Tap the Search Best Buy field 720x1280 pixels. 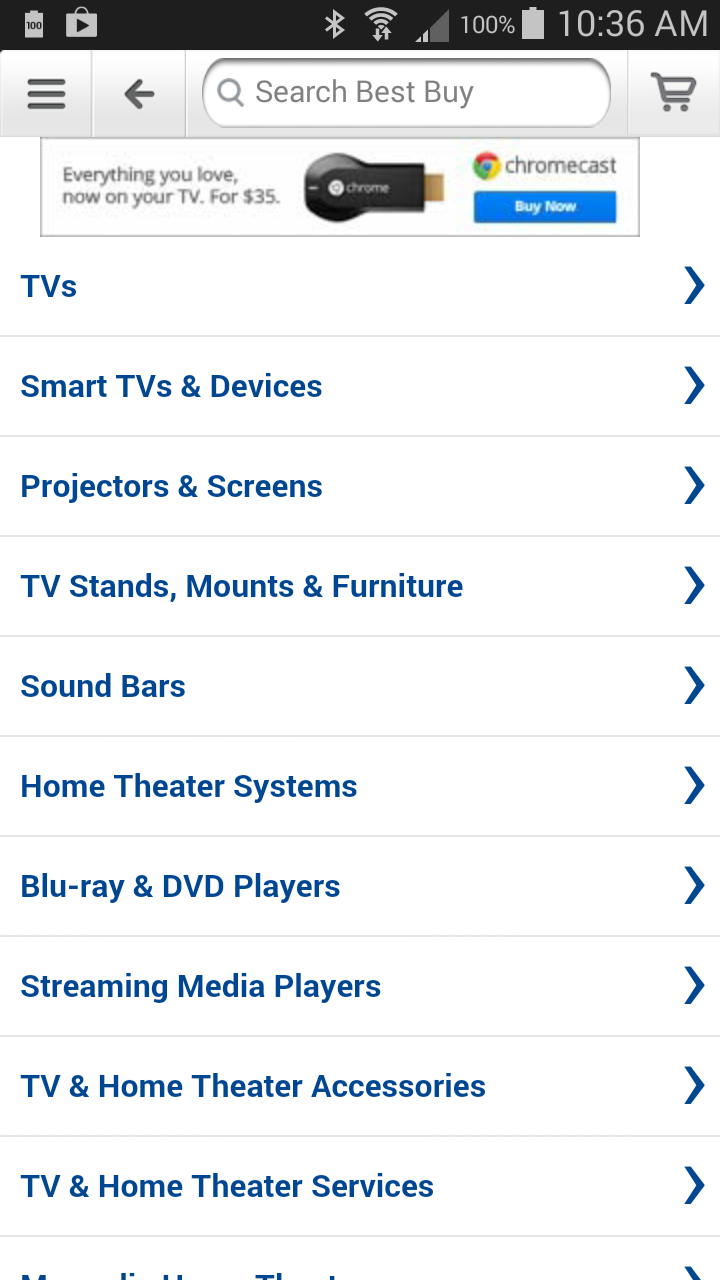(x=406, y=93)
